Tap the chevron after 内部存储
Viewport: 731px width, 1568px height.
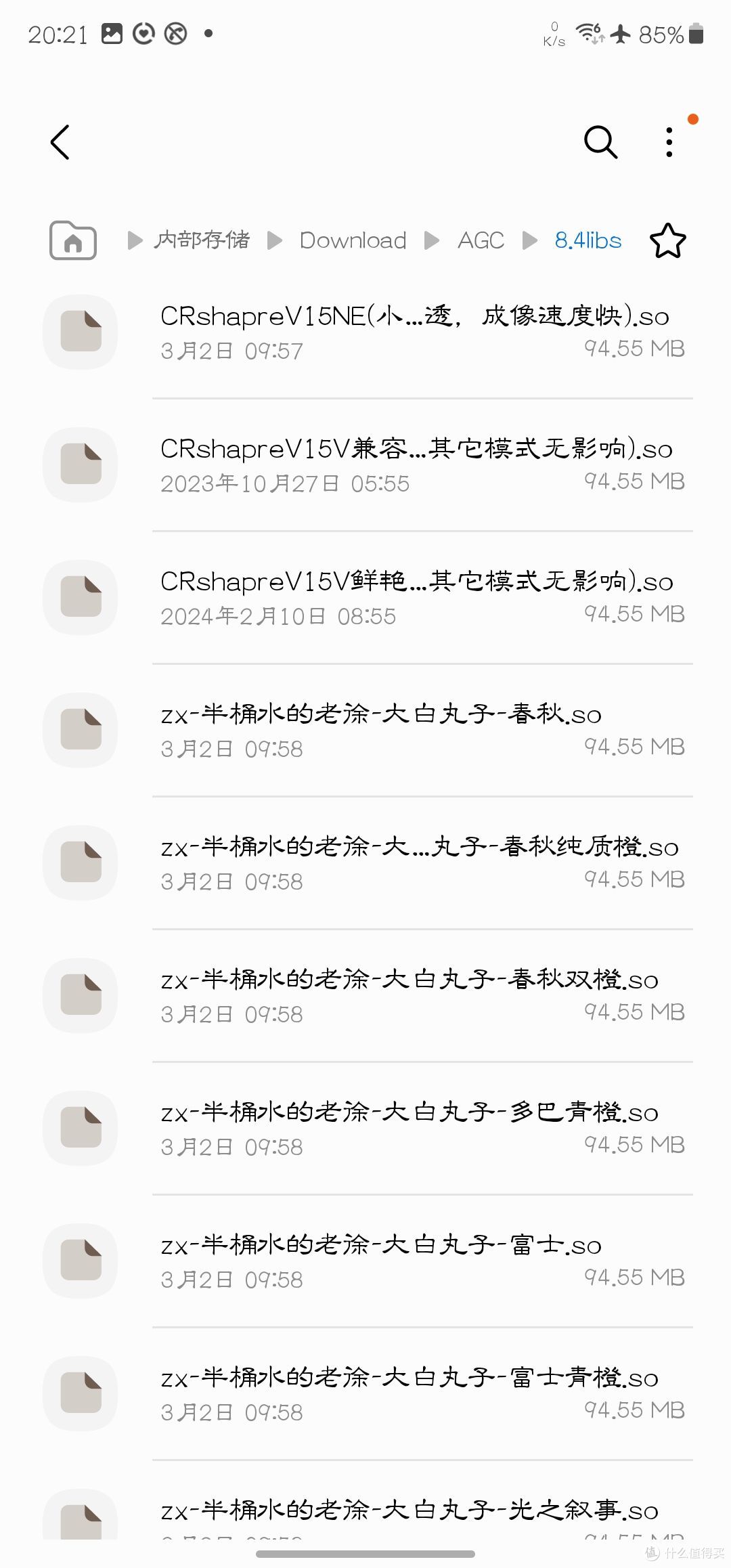pos(273,240)
